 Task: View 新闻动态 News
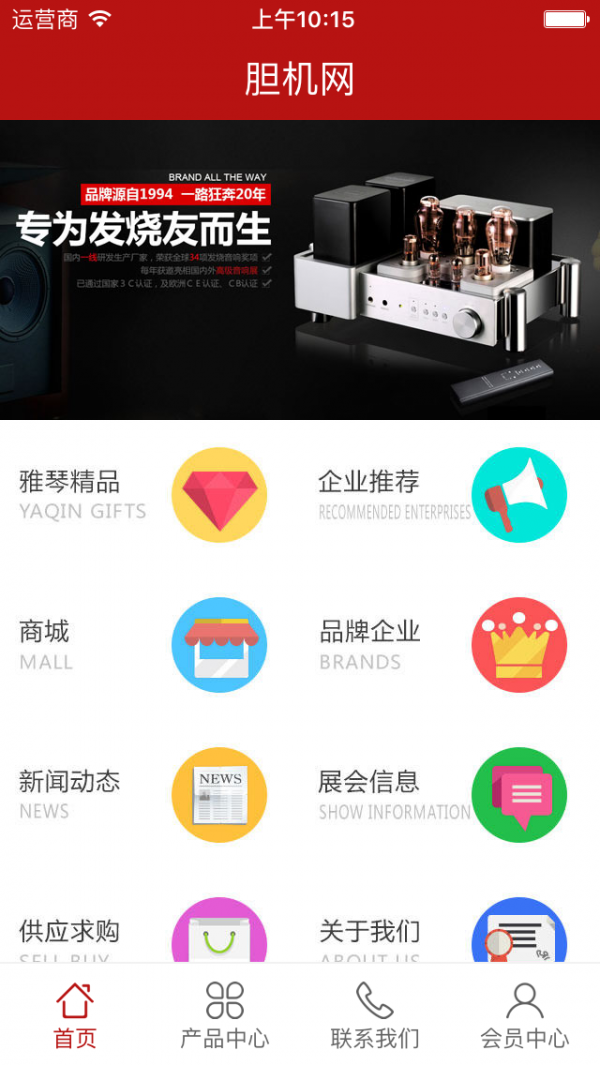(149, 795)
